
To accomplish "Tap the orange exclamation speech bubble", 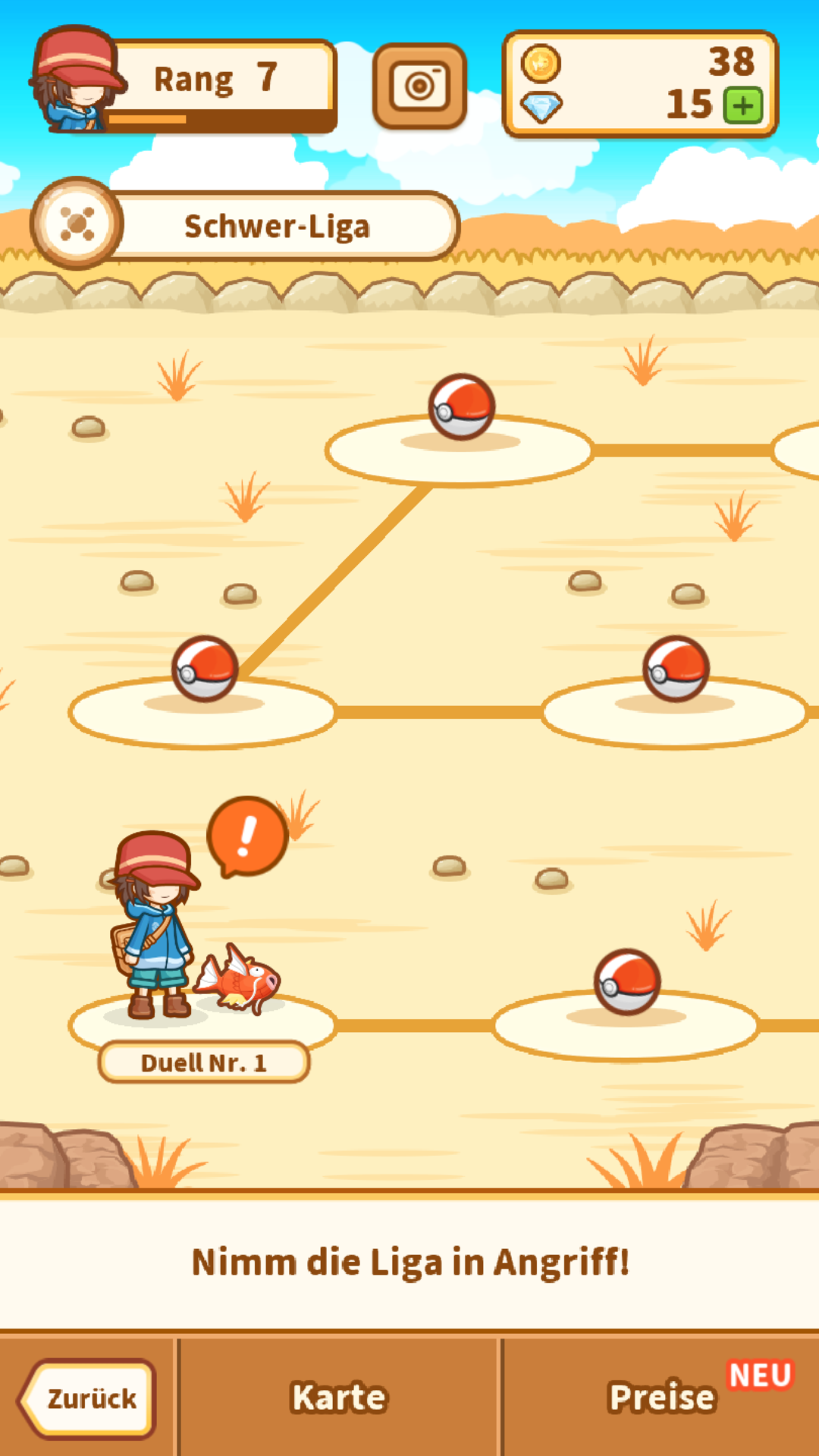I will point(246,836).
